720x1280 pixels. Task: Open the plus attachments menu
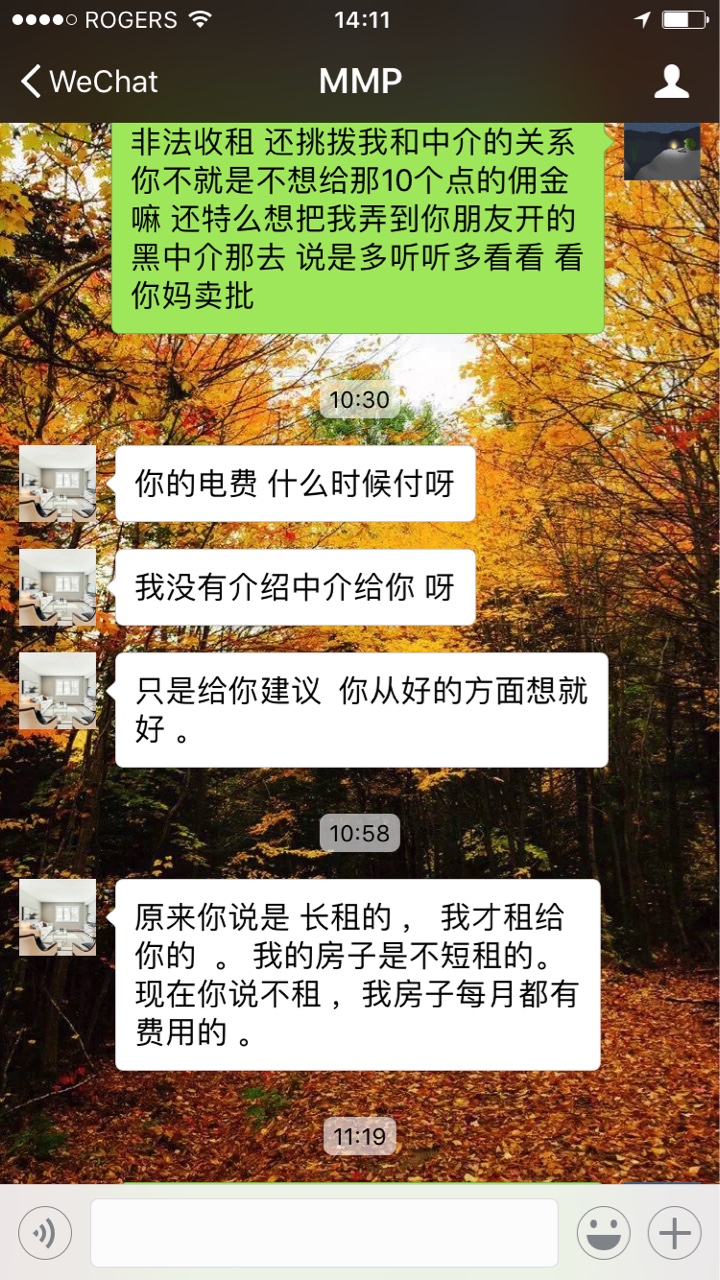(674, 1232)
